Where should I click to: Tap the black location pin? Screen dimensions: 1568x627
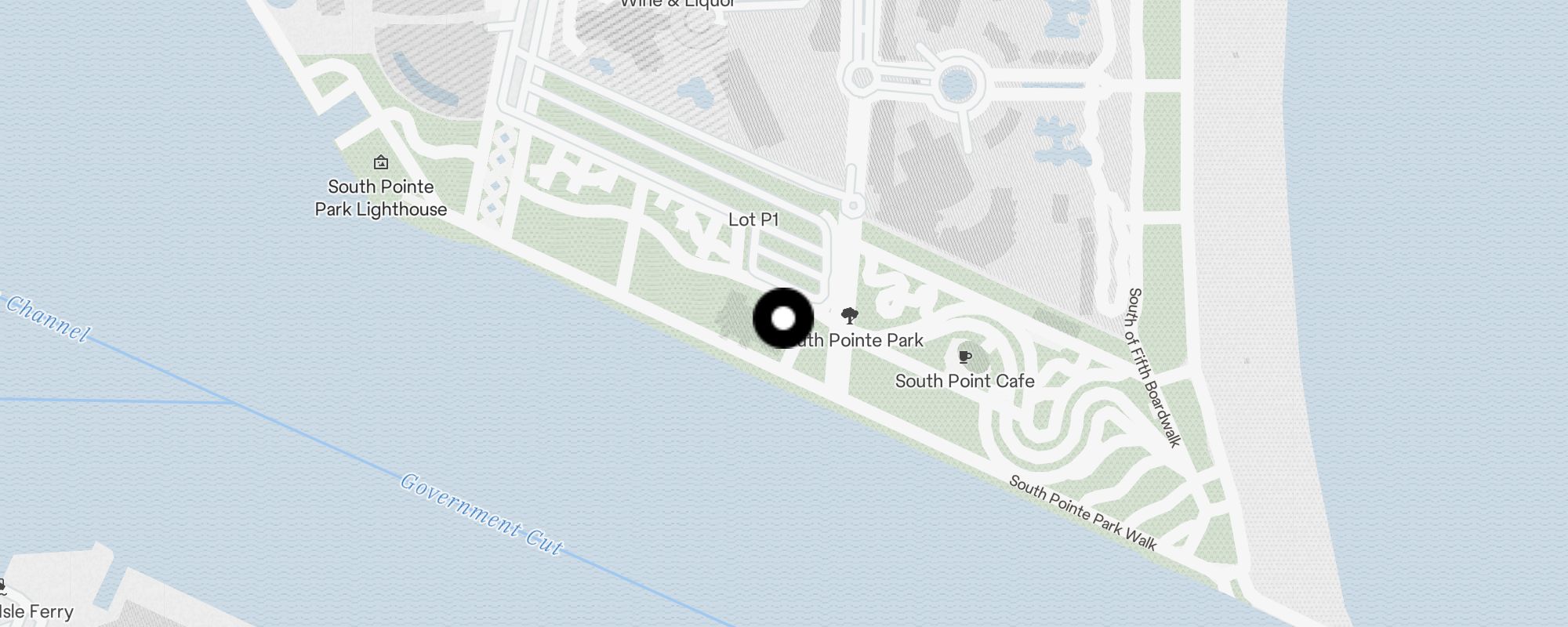(783, 319)
